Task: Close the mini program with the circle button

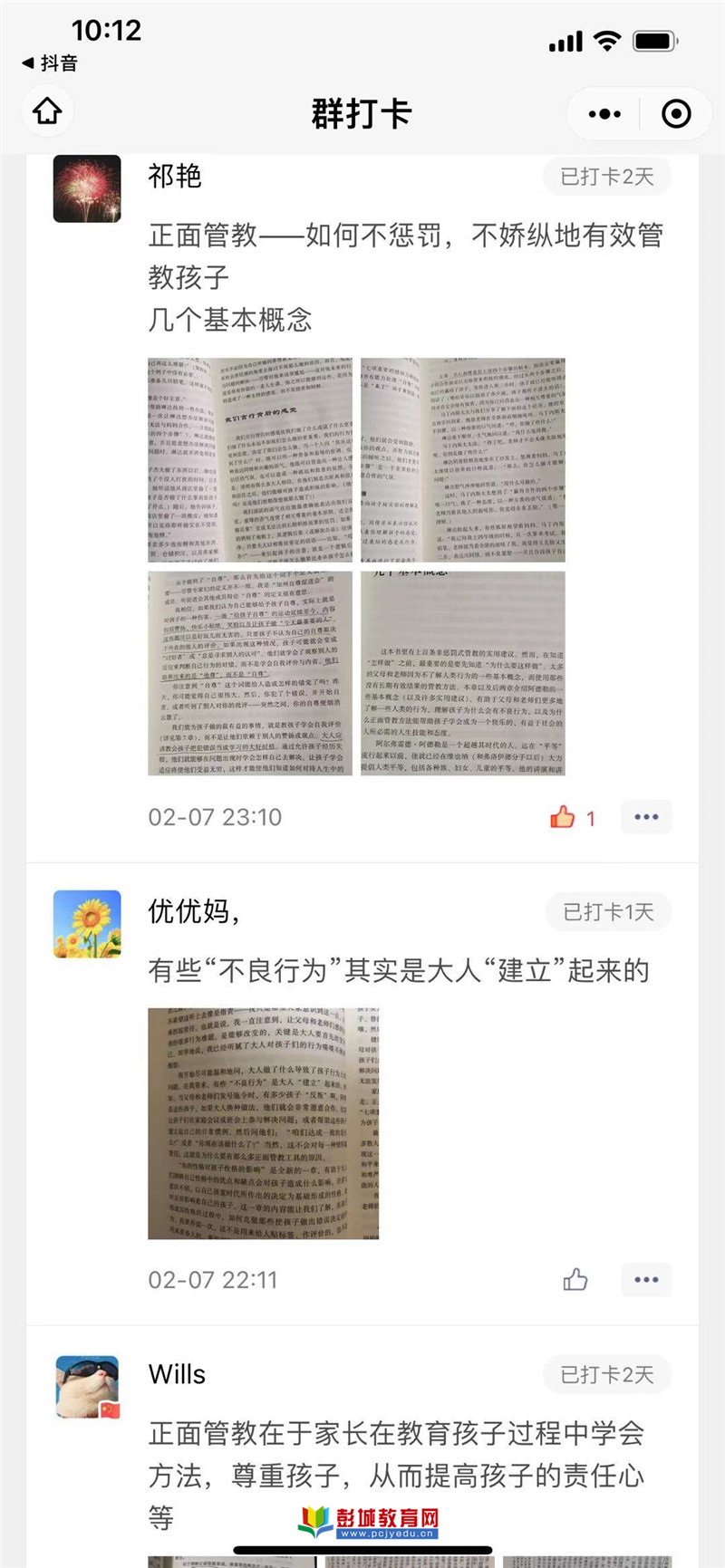Action: tap(676, 114)
